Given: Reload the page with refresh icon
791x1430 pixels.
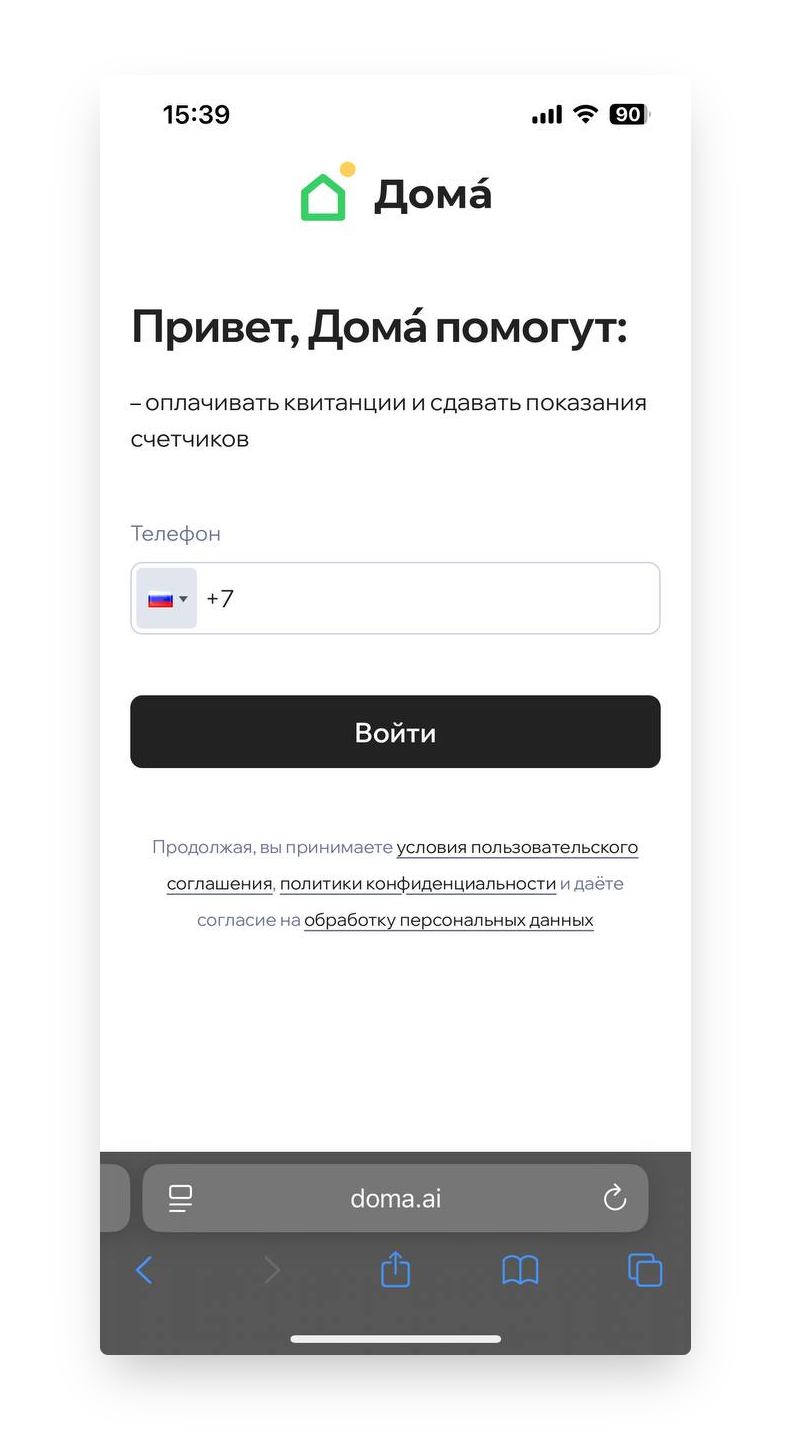Looking at the screenshot, I should point(615,1198).
